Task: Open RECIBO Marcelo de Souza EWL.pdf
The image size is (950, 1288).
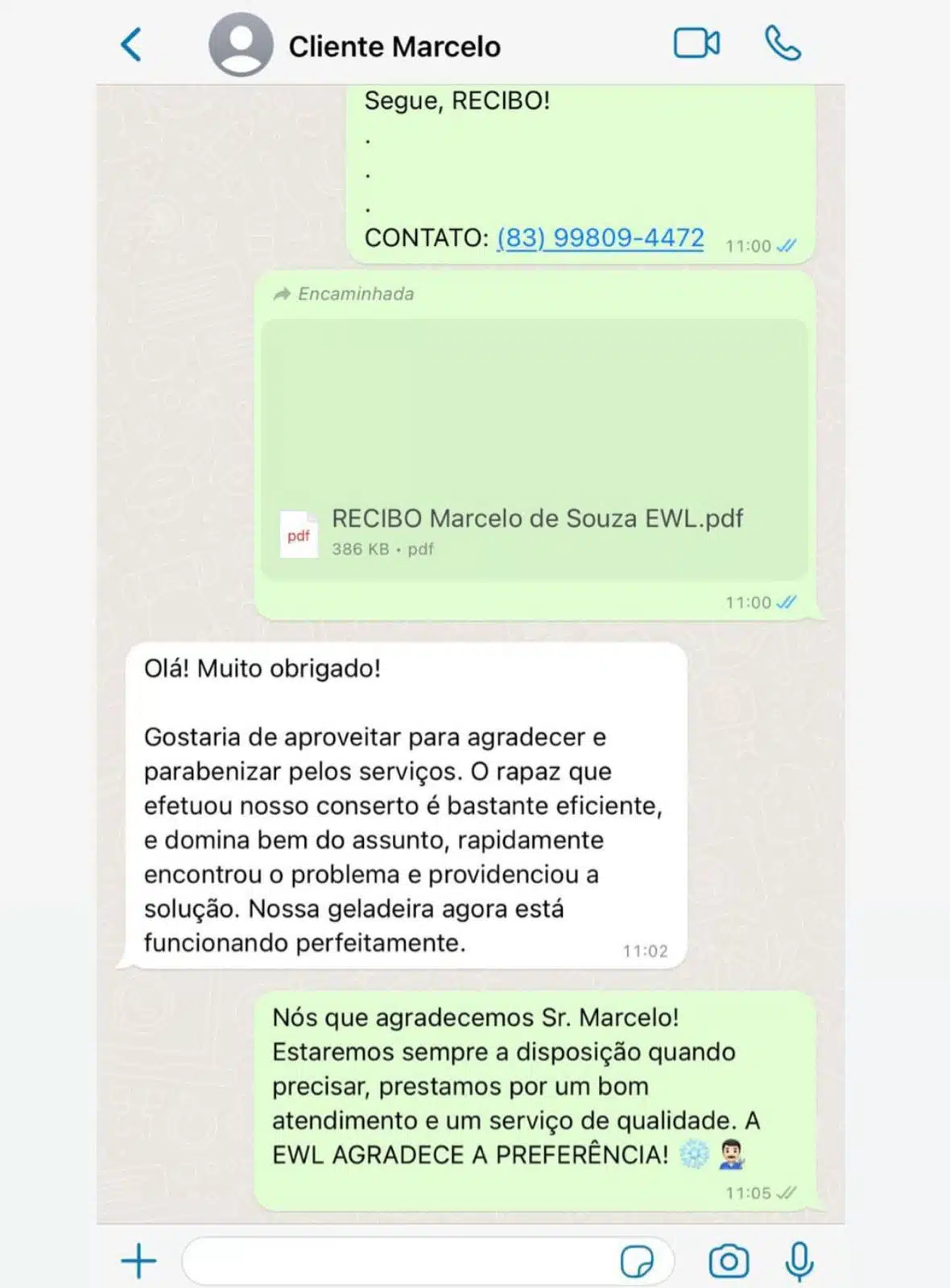Action: (538, 519)
